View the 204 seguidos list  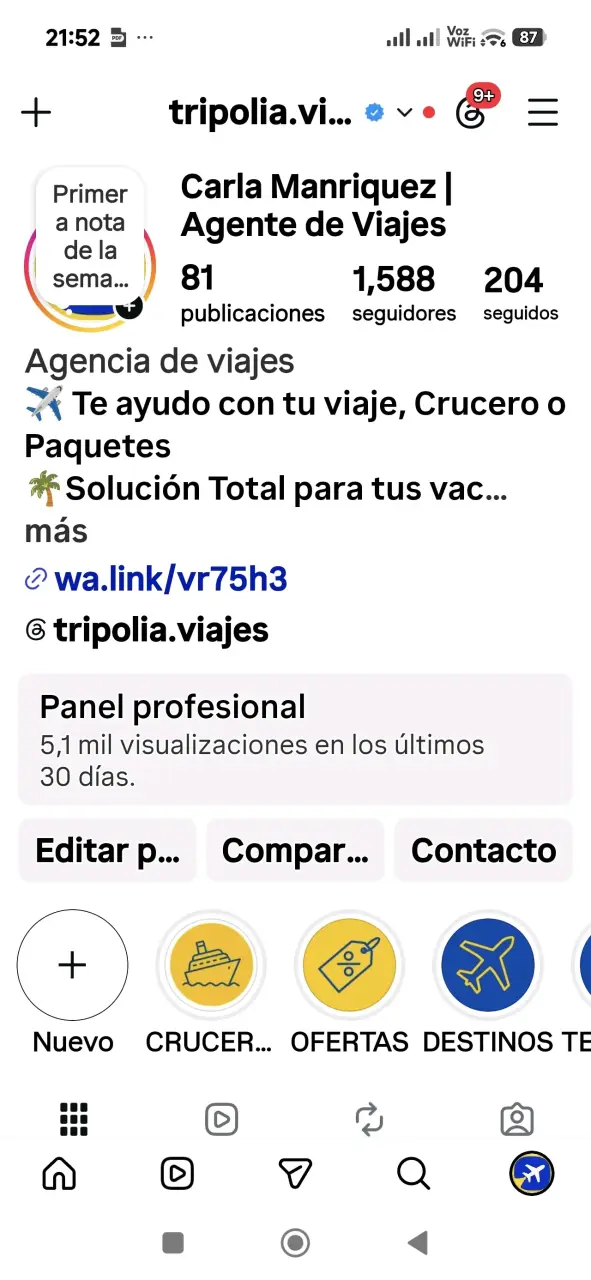click(520, 293)
